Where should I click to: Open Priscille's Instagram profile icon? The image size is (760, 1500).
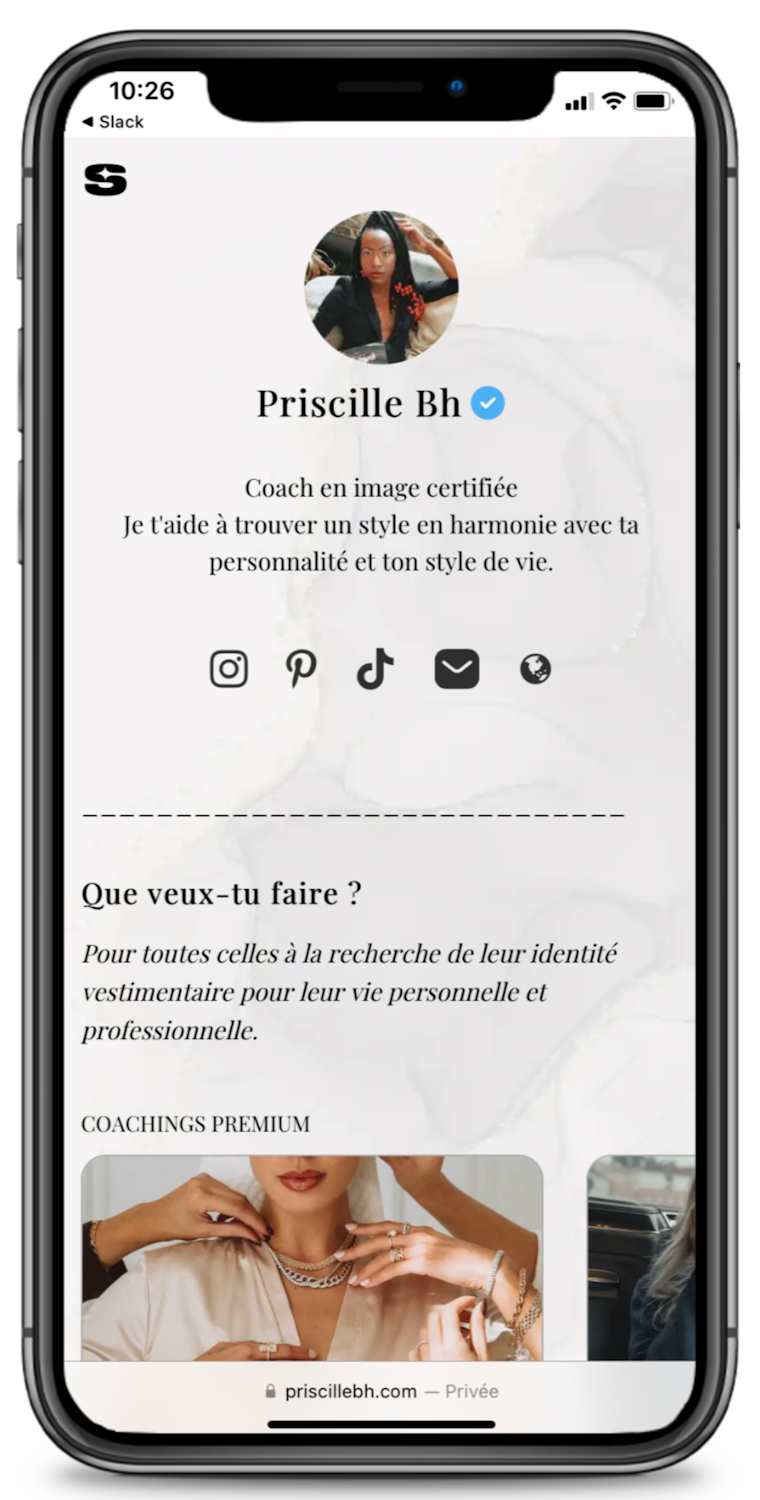pos(229,669)
